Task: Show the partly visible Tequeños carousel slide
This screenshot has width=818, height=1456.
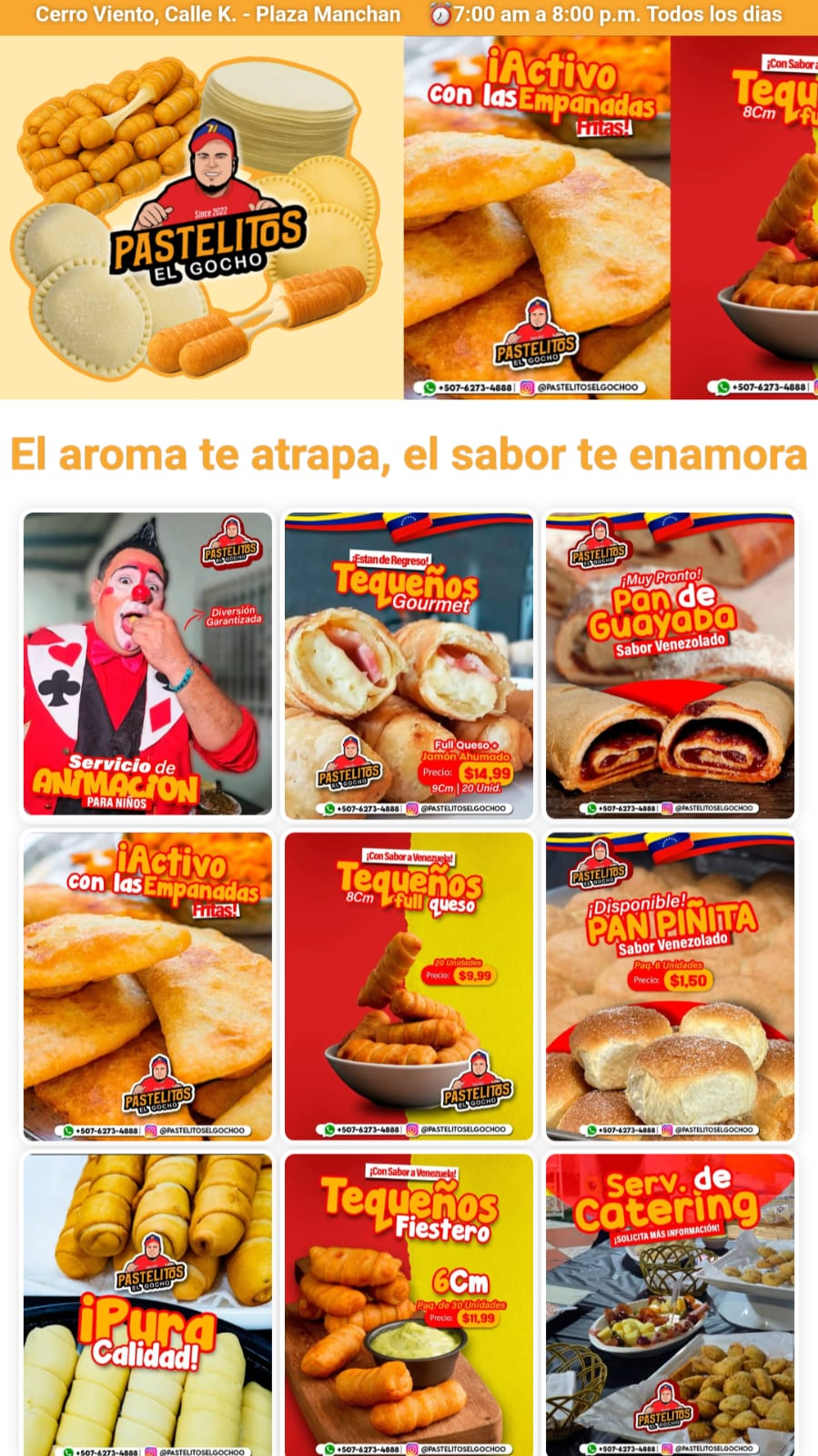Action: tap(746, 218)
